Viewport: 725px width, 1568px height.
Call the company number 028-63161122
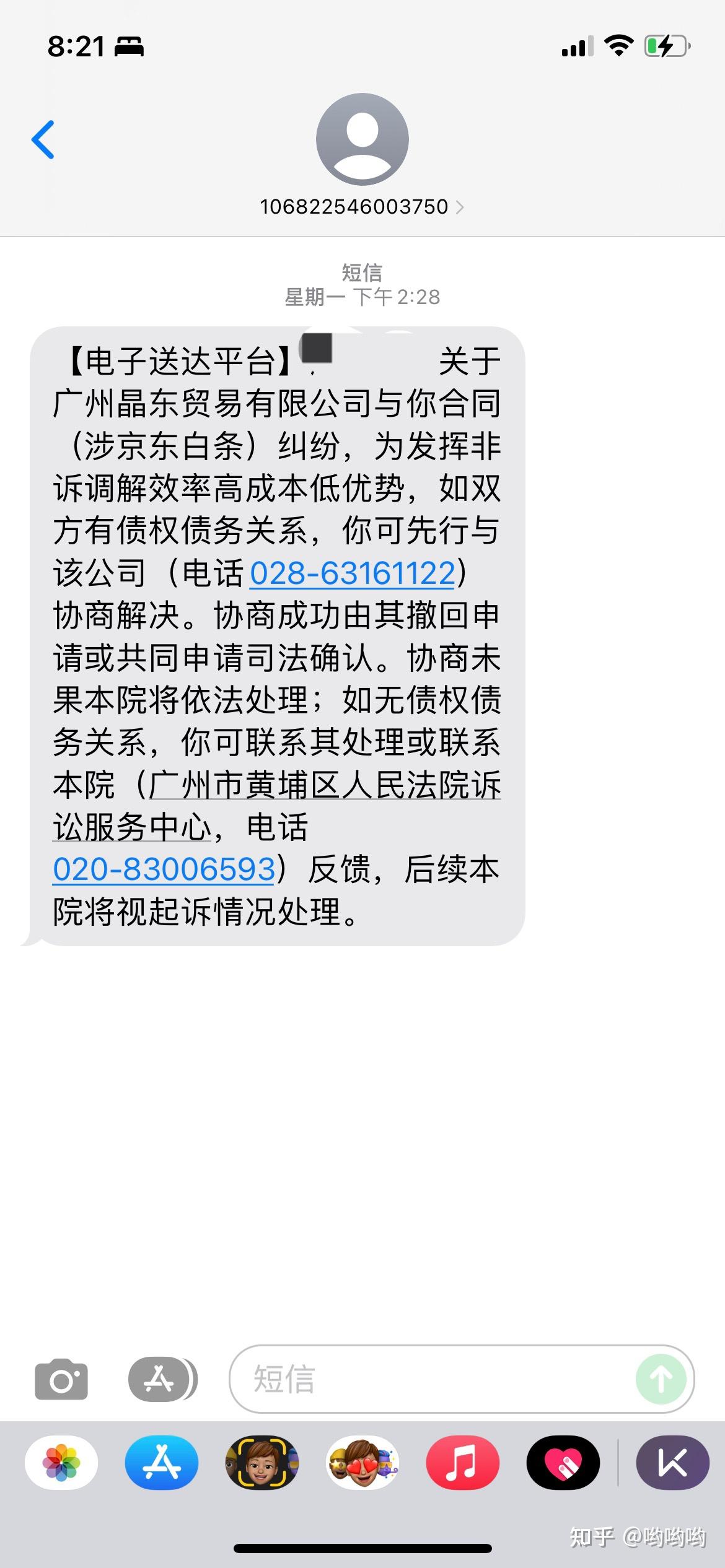click(353, 573)
